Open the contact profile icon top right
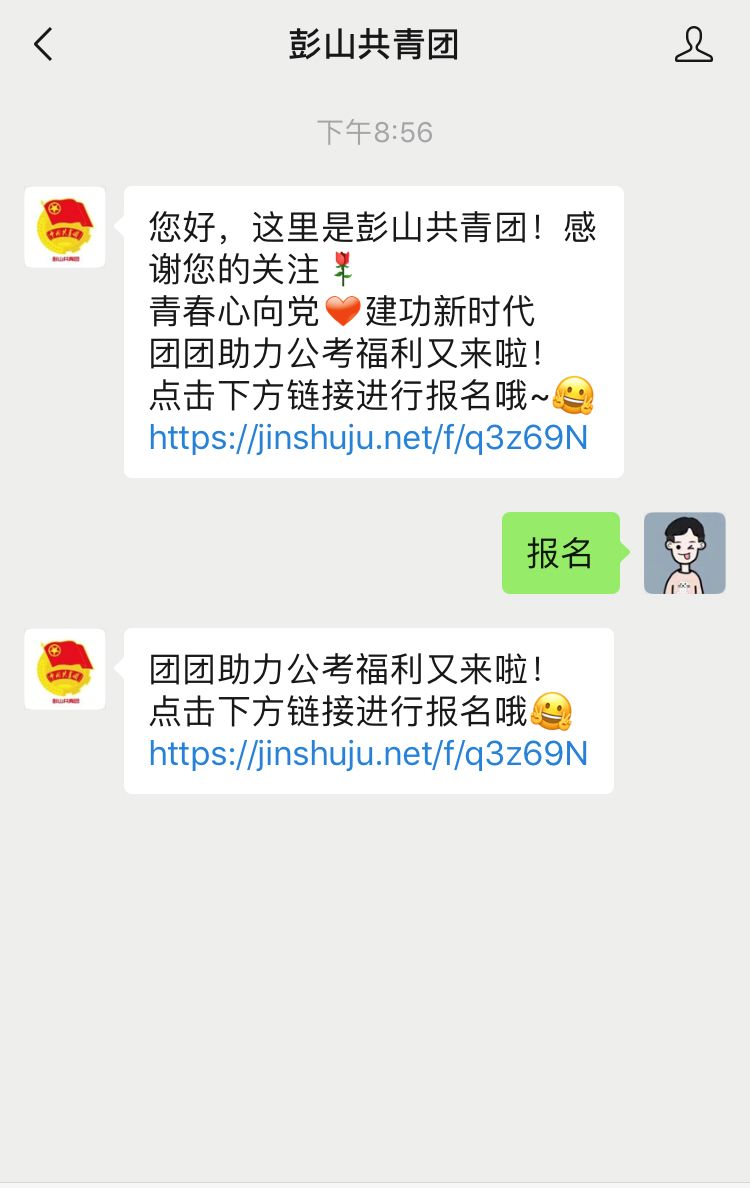Image resolution: width=750 pixels, height=1188 pixels. pyautogui.click(x=693, y=45)
